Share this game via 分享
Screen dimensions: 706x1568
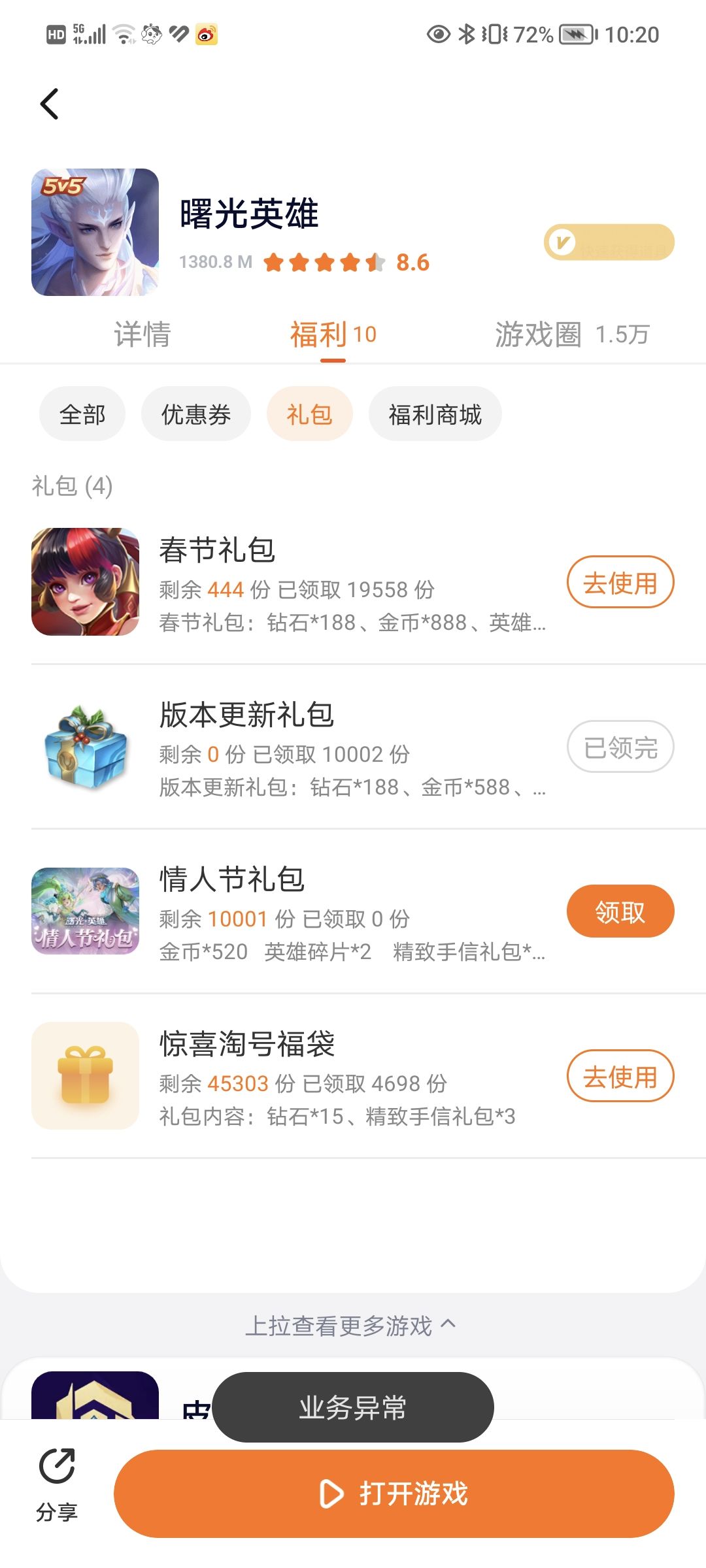point(57,1484)
